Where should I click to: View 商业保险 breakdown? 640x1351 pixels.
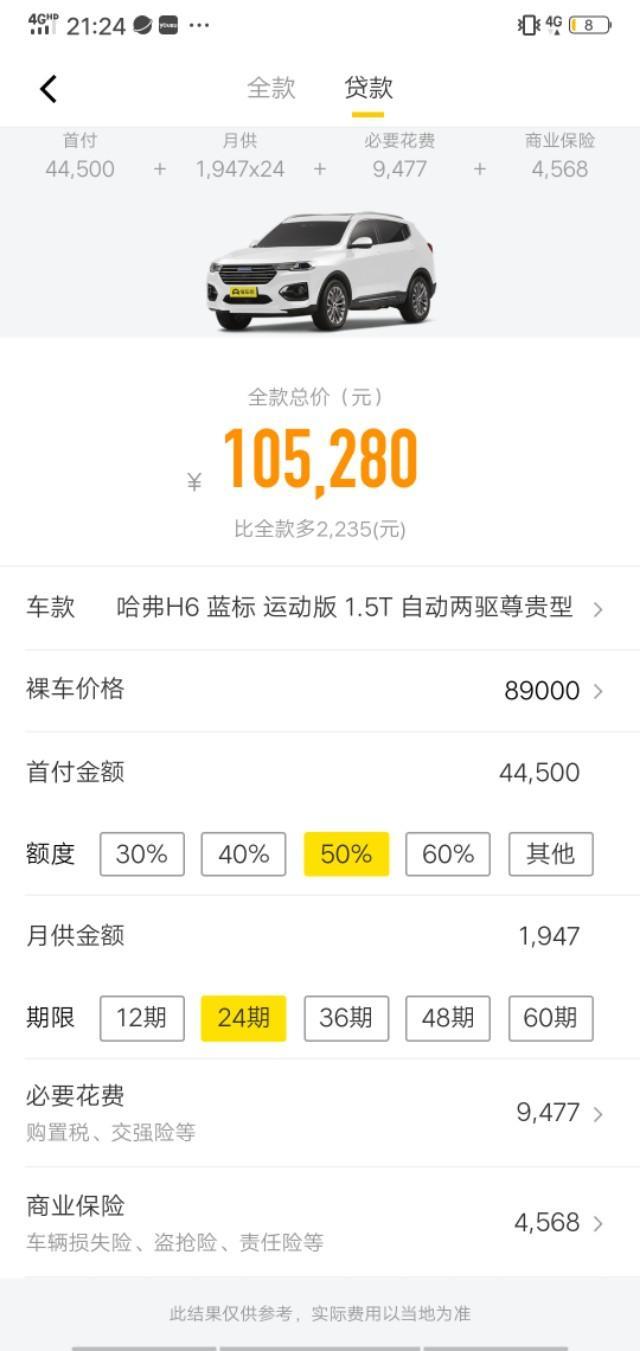[320, 1222]
